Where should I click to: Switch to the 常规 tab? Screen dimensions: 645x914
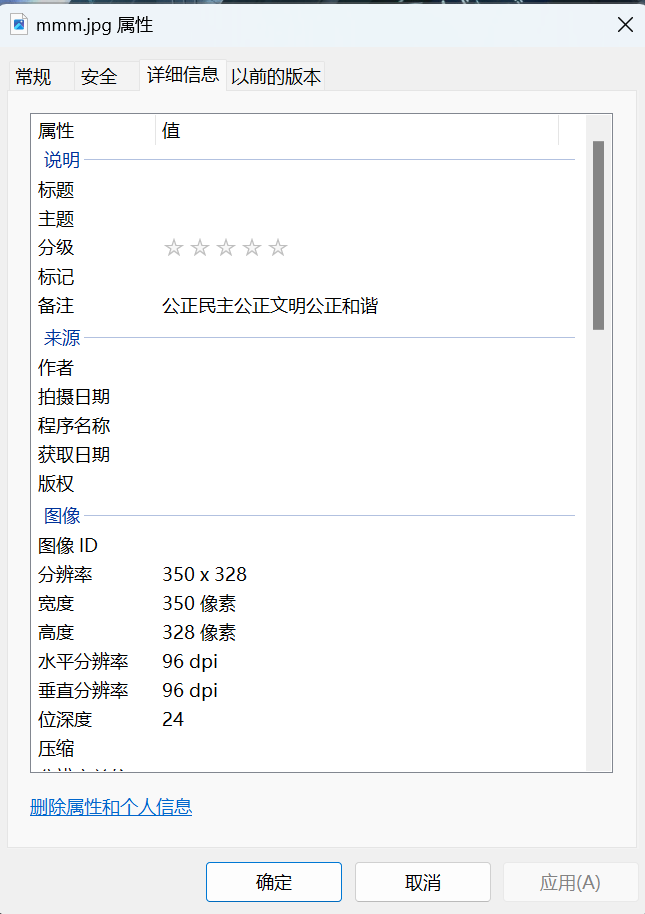point(34,77)
